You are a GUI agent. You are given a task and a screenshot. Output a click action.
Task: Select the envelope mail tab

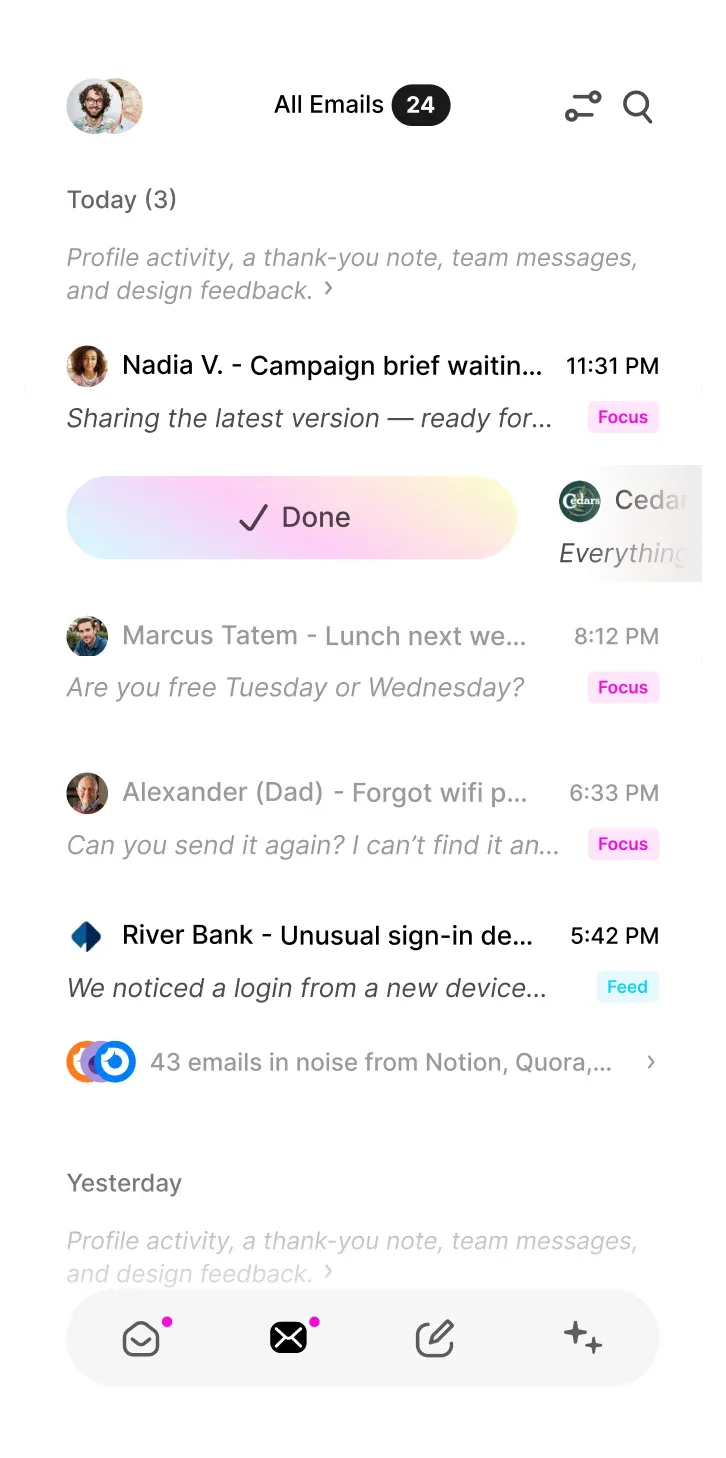coord(288,1338)
